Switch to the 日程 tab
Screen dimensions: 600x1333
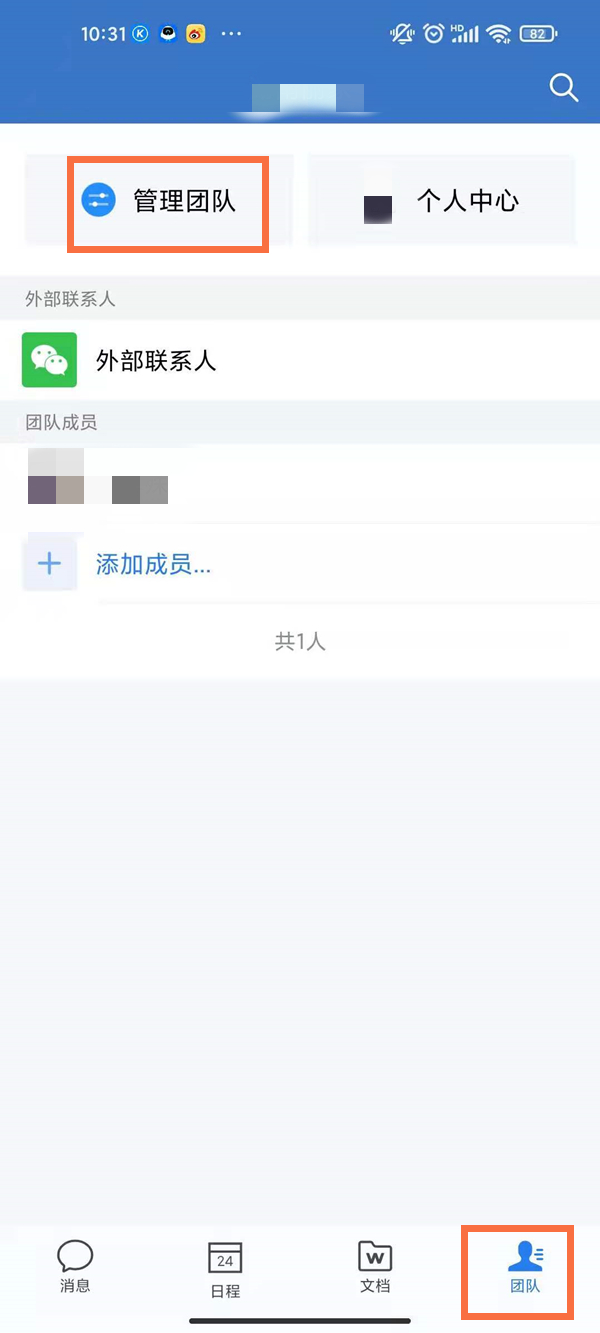coord(225,1268)
